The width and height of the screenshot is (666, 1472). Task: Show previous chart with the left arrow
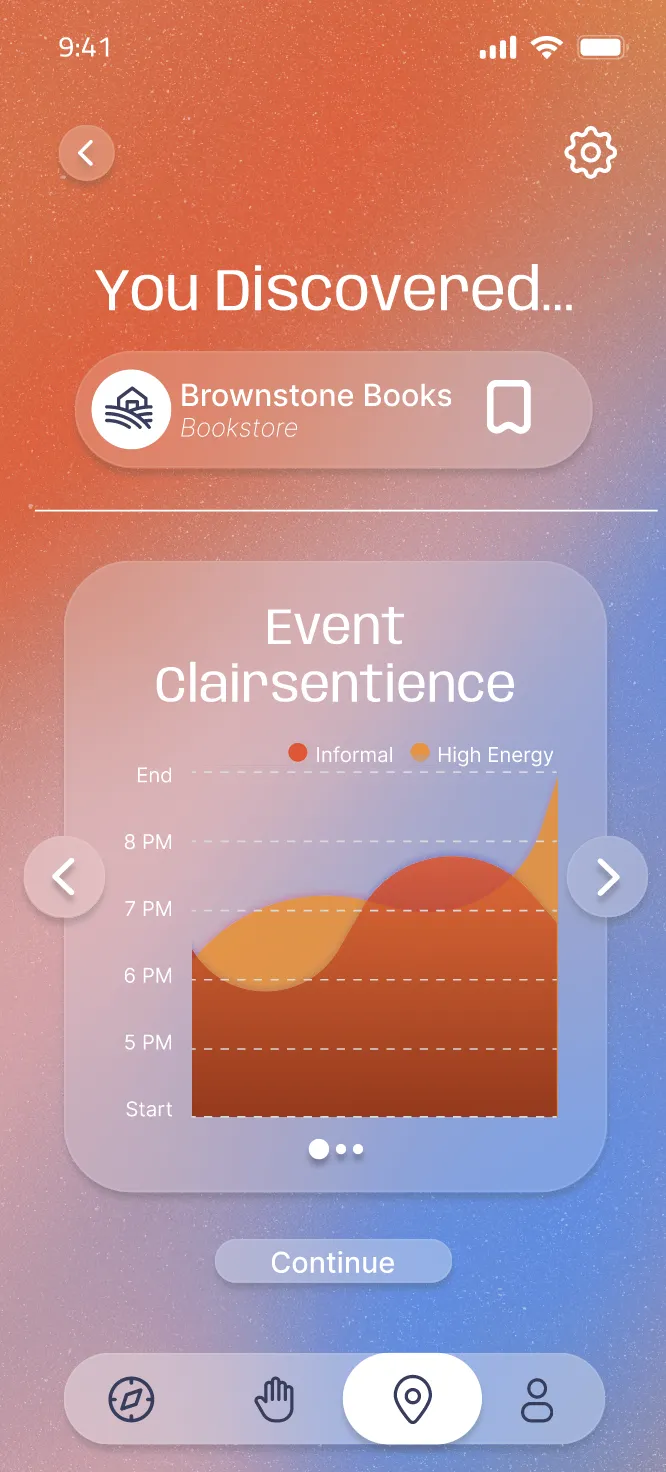tap(64, 877)
